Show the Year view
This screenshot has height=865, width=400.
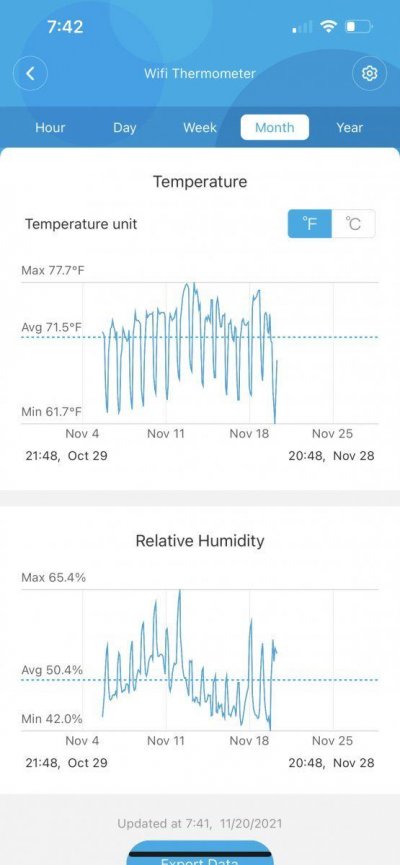click(350, 127)
